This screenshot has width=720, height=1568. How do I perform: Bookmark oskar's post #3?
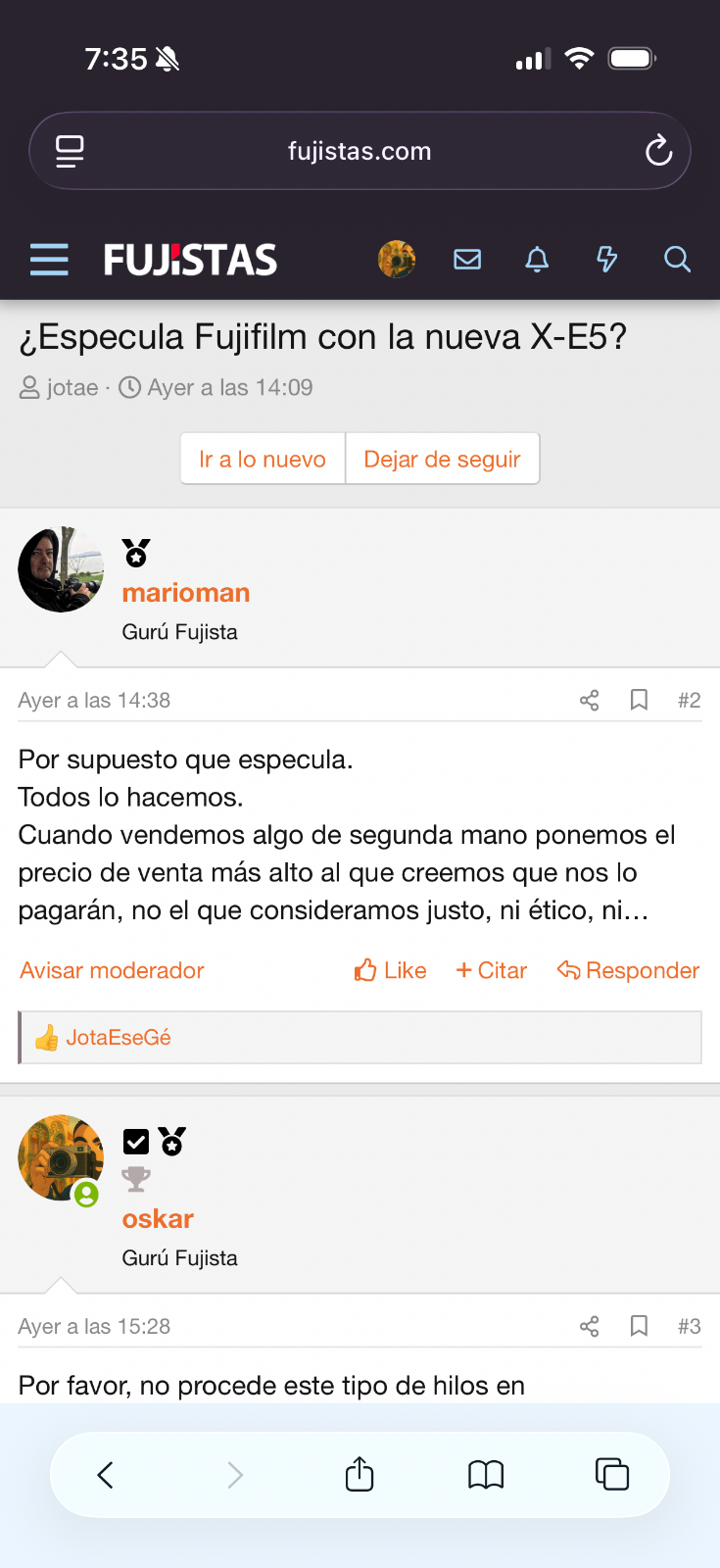click(639, 1326)
